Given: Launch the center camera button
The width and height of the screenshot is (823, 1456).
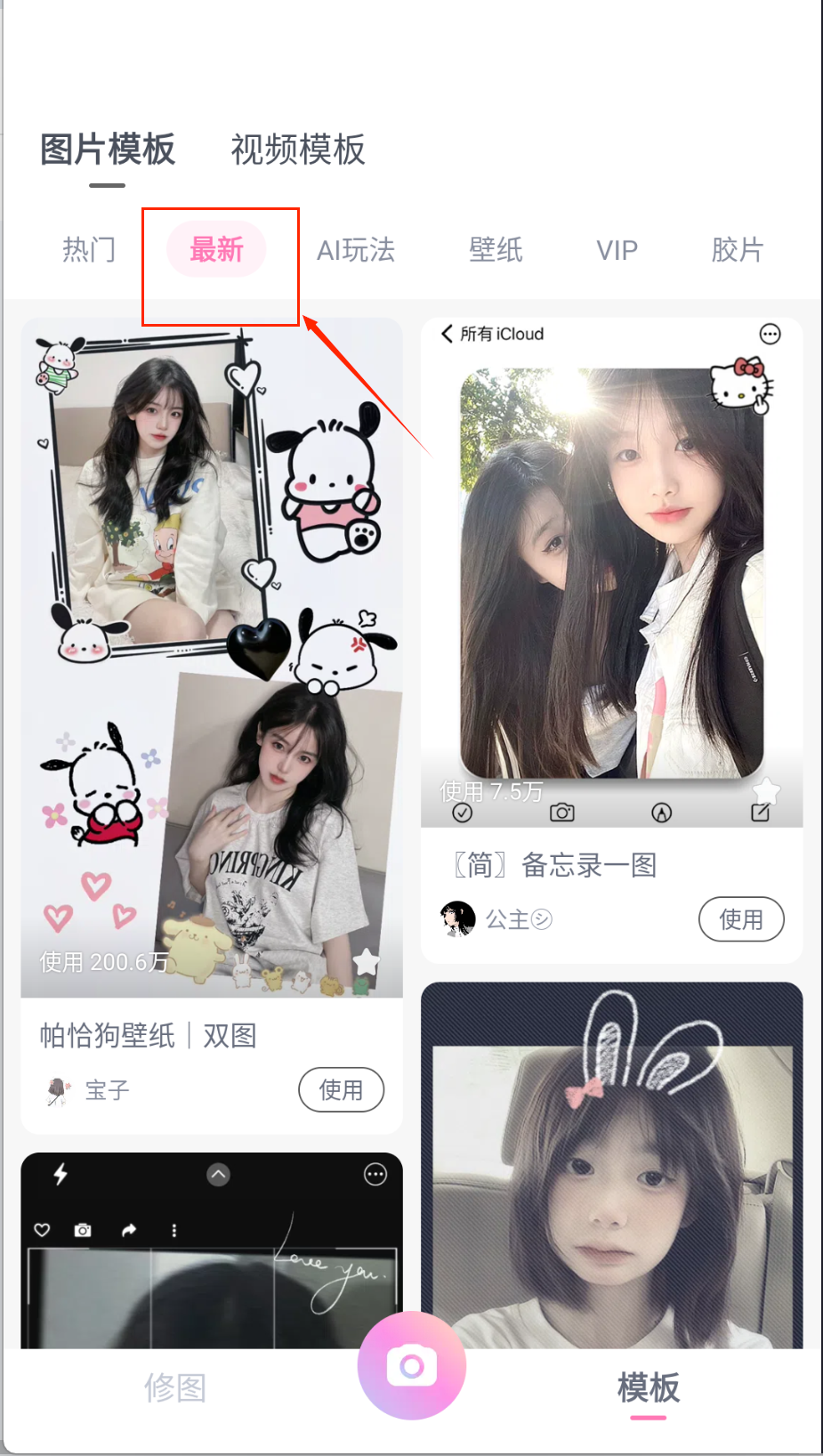Looking at the screenshot, I should (411, 1365).
